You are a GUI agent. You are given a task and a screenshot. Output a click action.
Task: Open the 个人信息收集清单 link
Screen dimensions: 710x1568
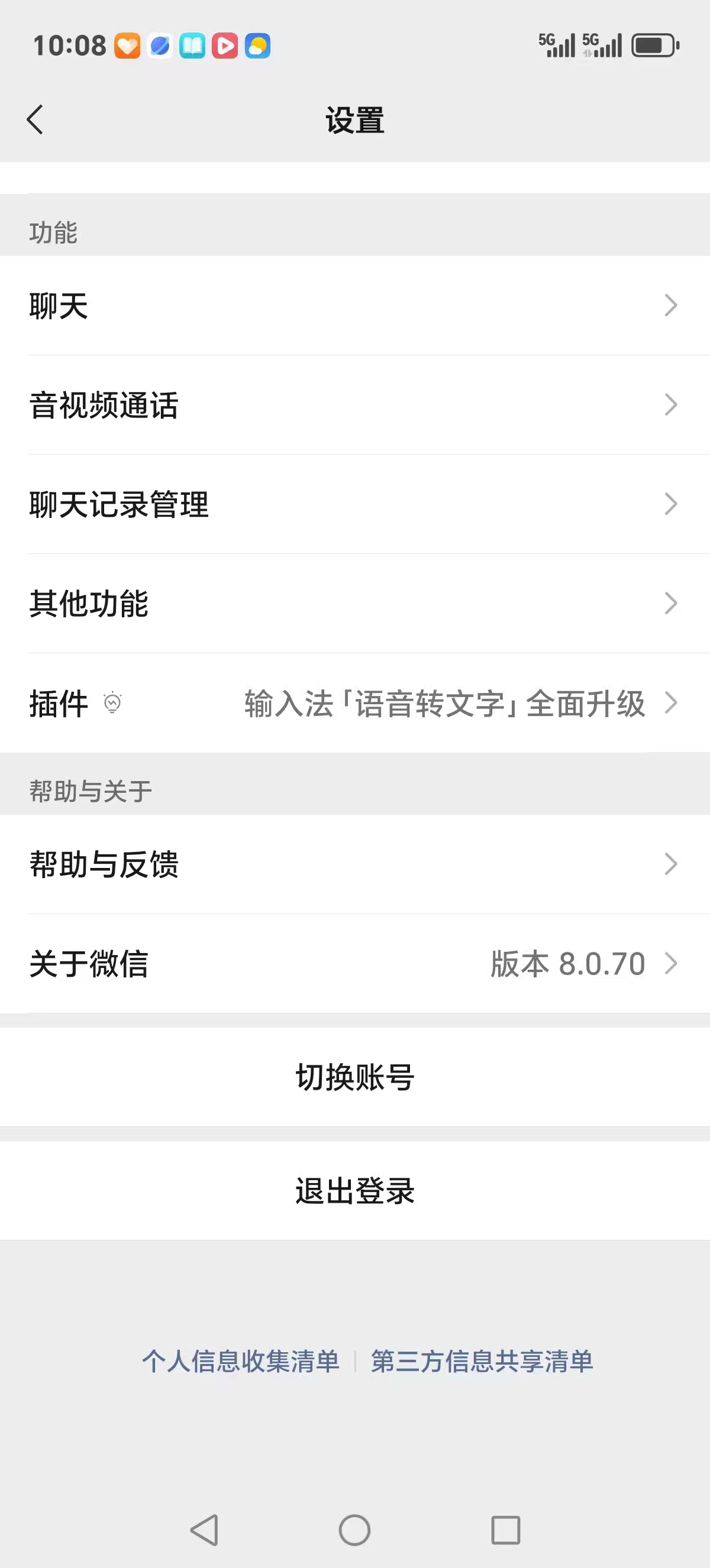(x=241, y=1361)
